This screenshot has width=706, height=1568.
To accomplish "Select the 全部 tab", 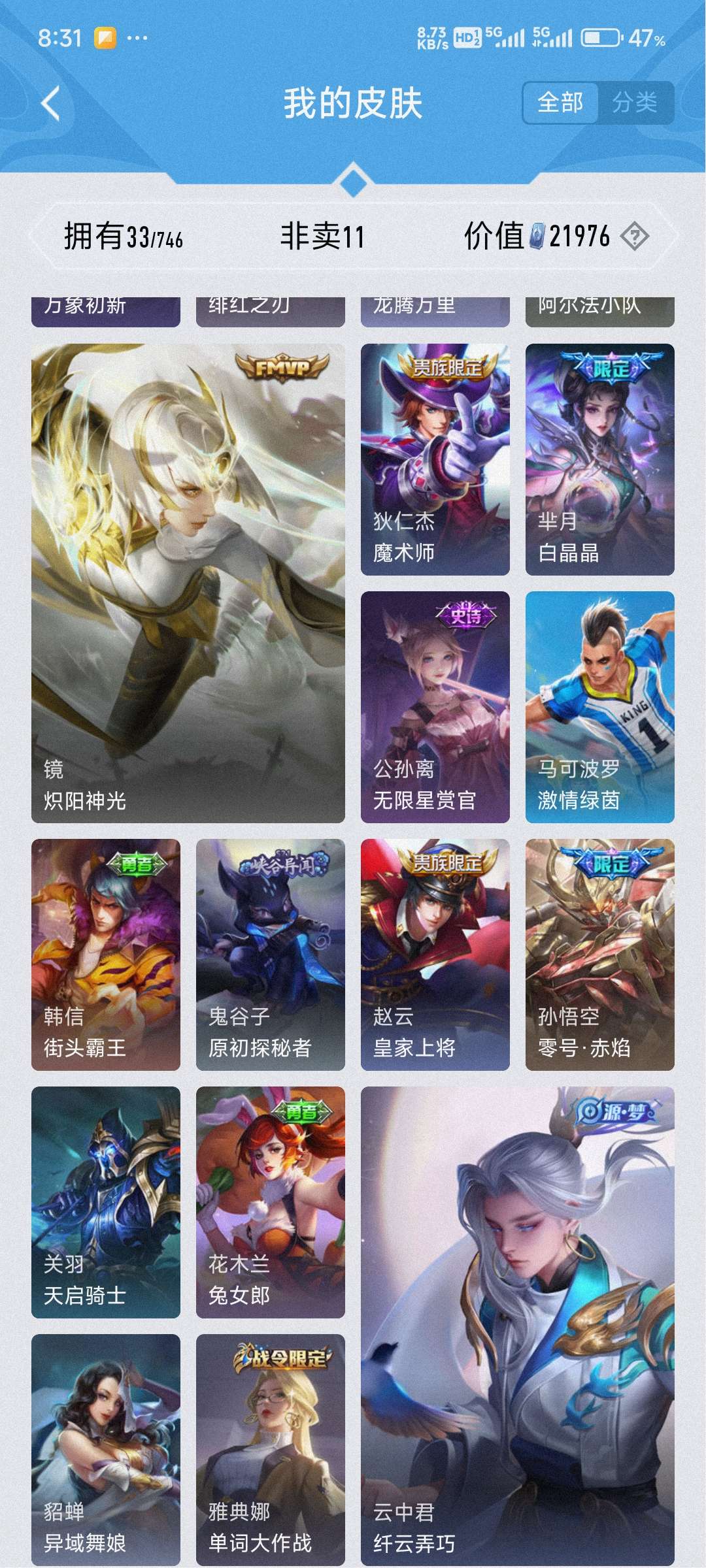I will [560, 103].
